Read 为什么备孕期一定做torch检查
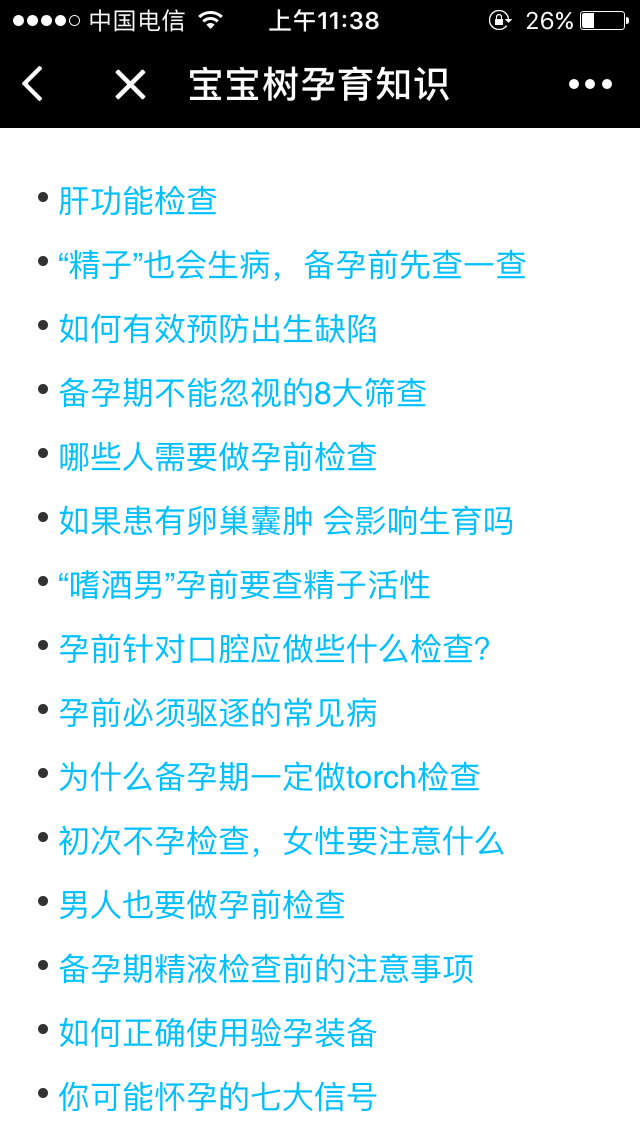Image resolution: width=640 pixels, height=1136 pixels. click(270, 777)
